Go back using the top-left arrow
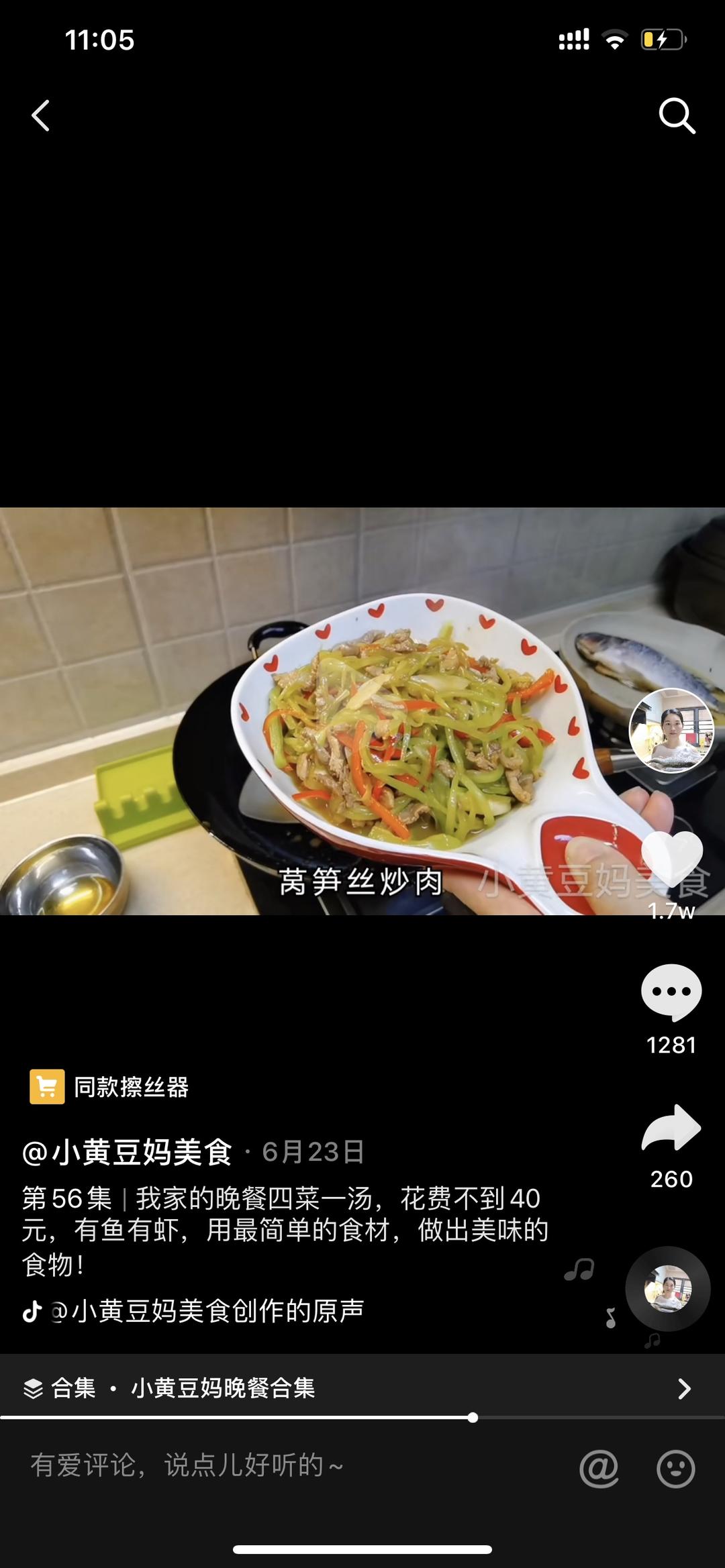 (x=41, y=115)
